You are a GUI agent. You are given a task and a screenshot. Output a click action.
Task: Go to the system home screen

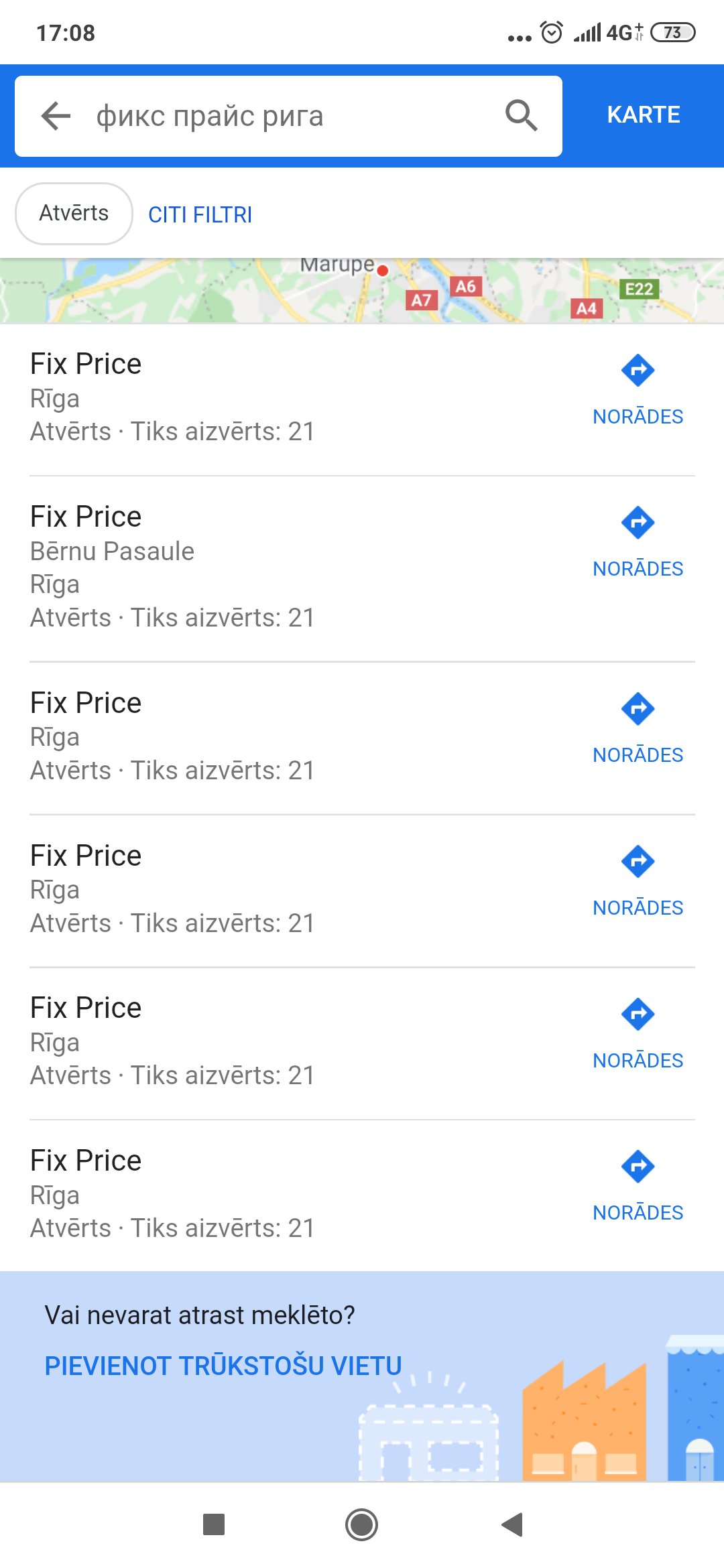362,1524
